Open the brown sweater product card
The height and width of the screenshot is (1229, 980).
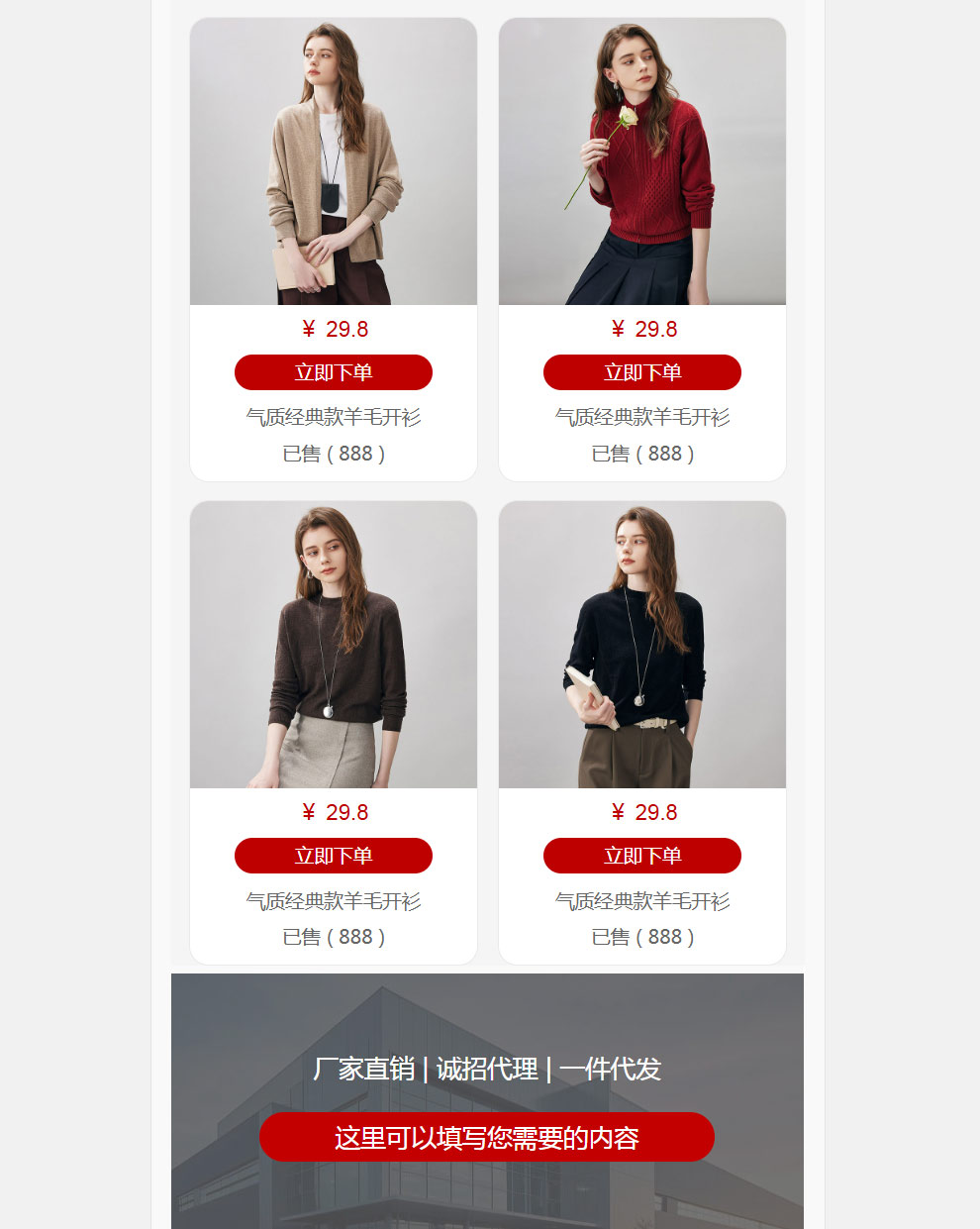click(x=334, y=645)
